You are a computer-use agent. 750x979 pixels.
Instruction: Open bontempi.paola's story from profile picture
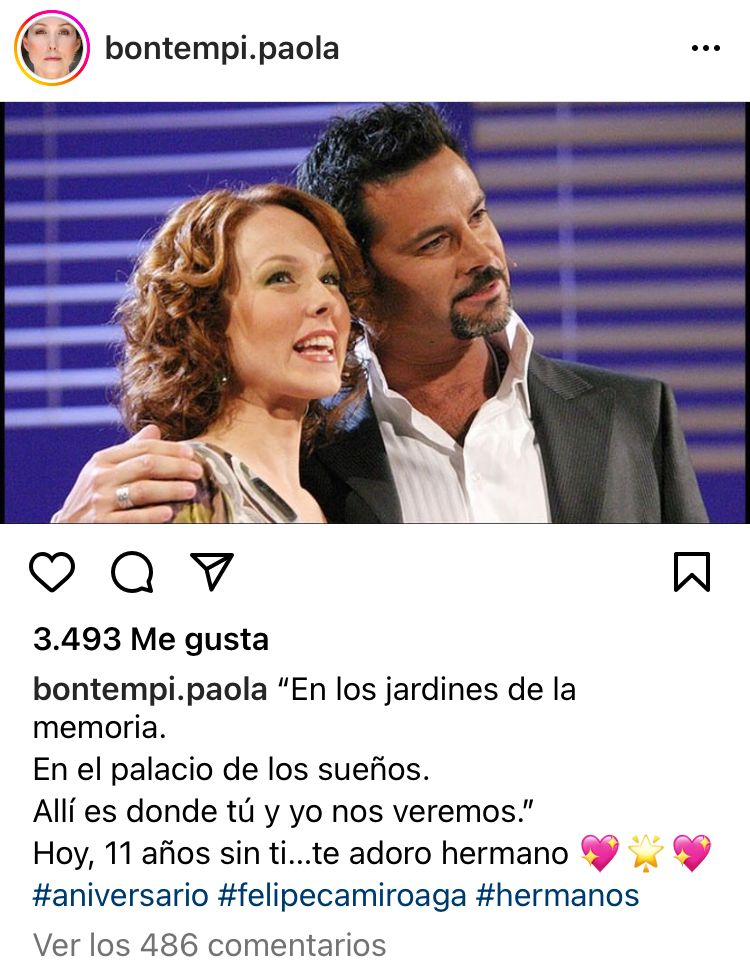pos(53,47)
